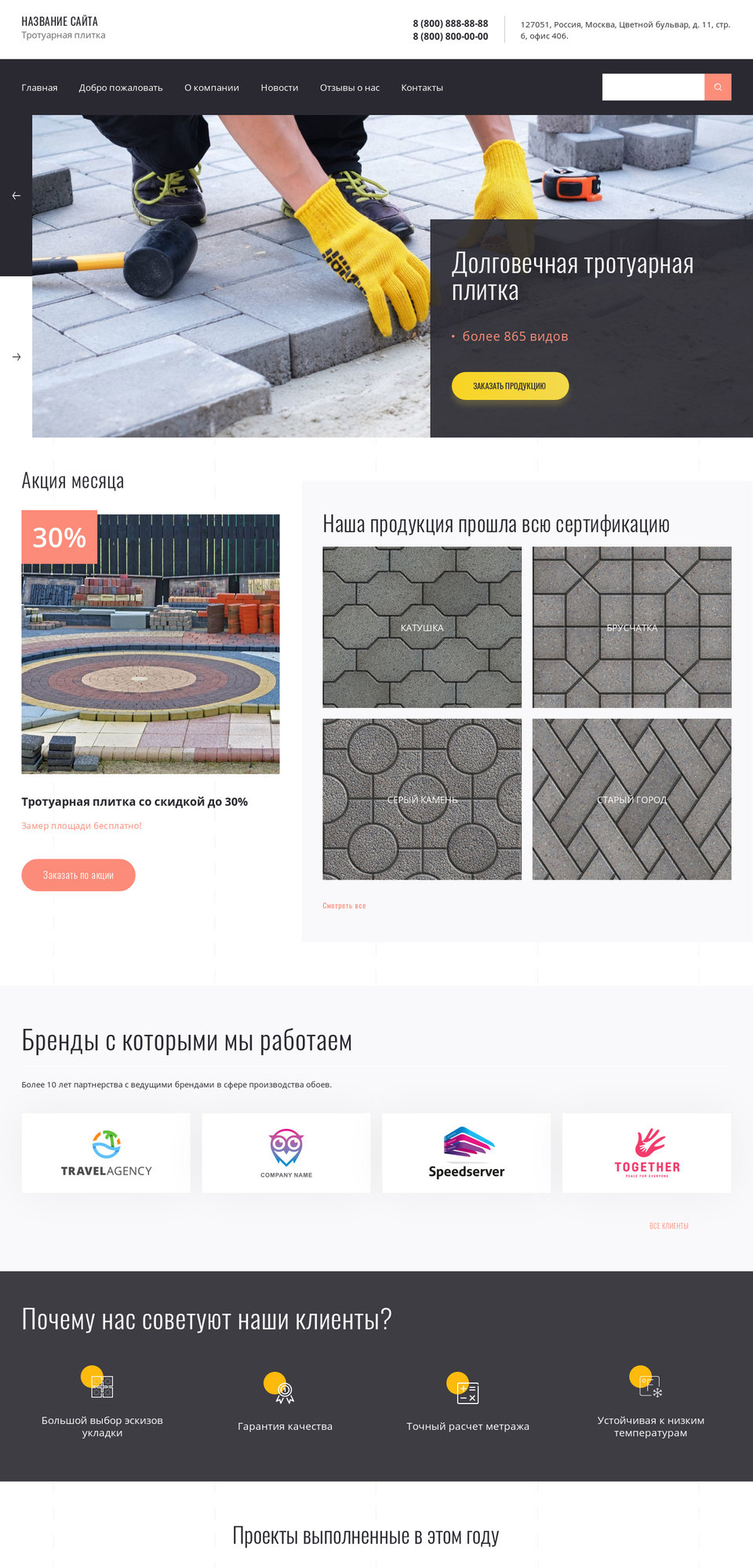753x1568 pixels.
Task: Open О компании section
Action: [212, 88]
